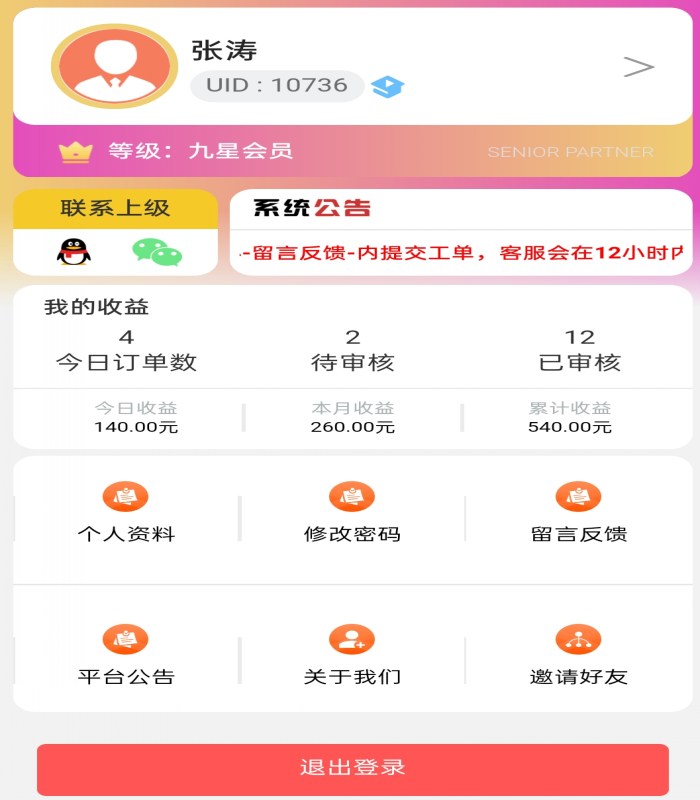The image size is (700, 800).
Task: View 今日订单数 today's orders
Action: (x=126, y=351)
